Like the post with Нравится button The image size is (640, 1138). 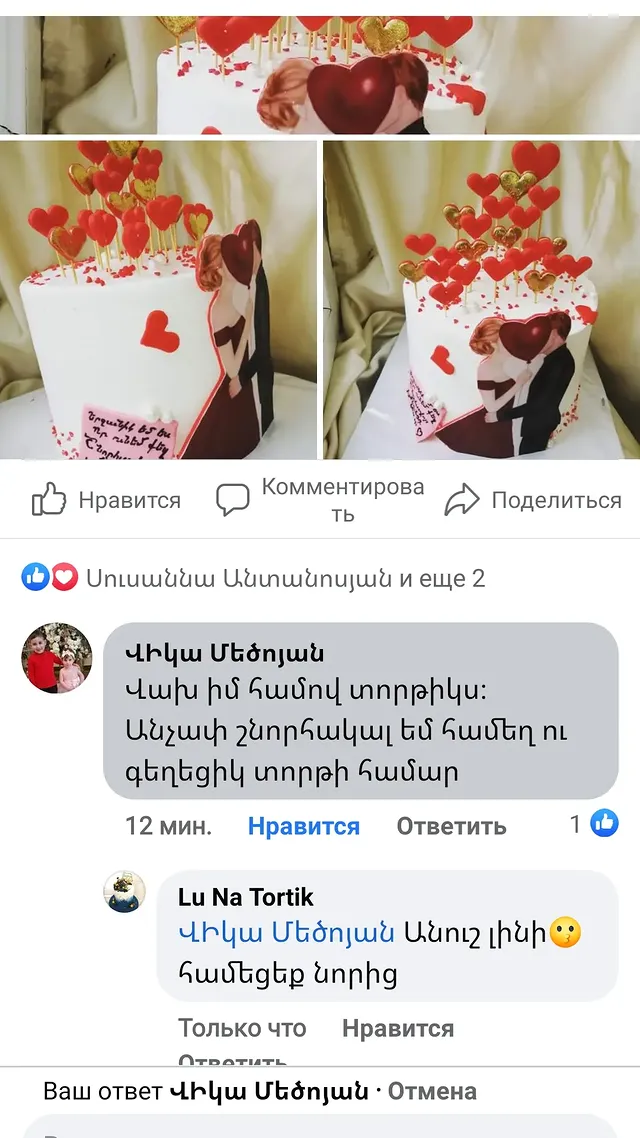(x=106, y=500)
